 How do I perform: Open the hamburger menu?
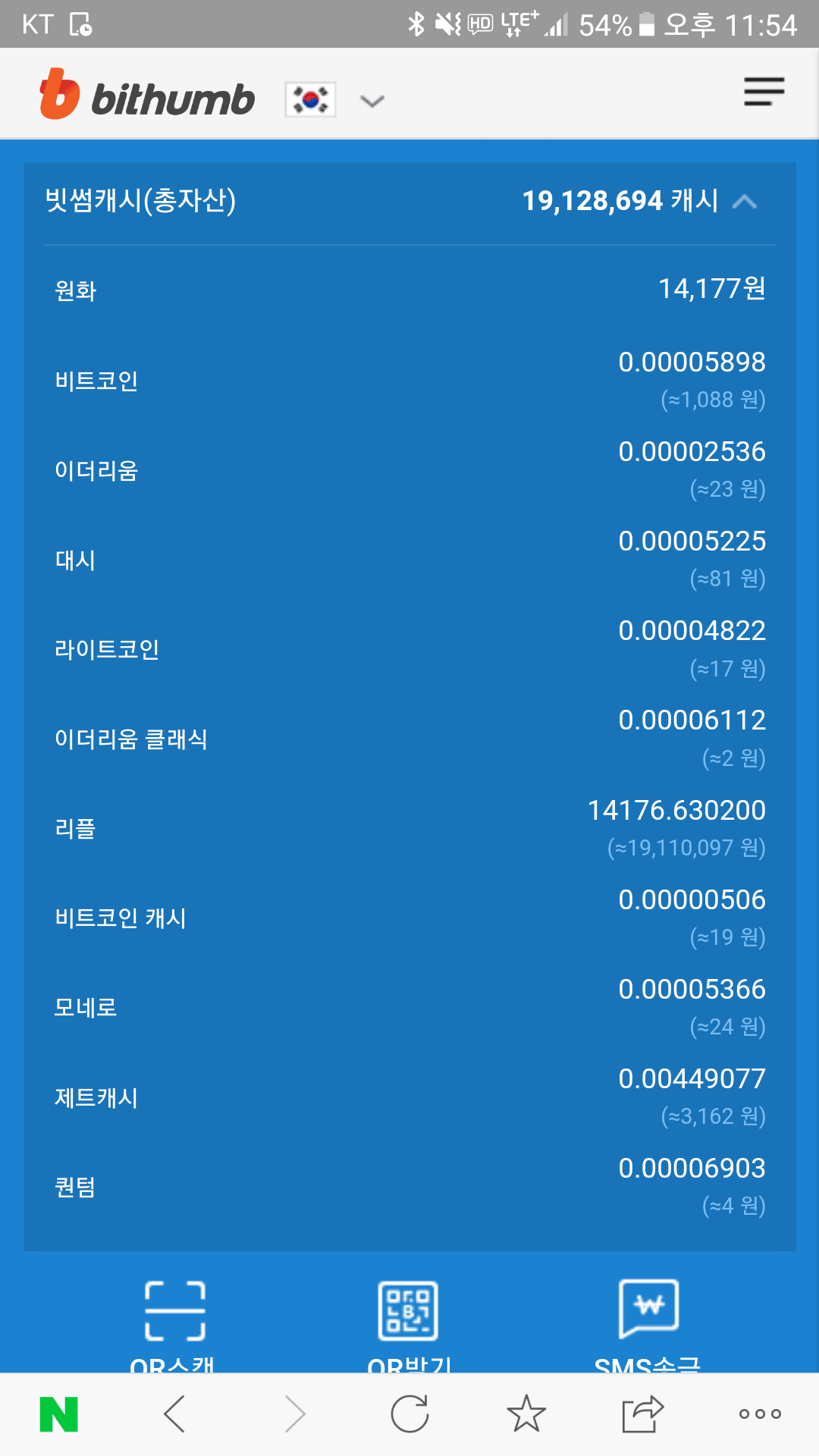(764, 93)
